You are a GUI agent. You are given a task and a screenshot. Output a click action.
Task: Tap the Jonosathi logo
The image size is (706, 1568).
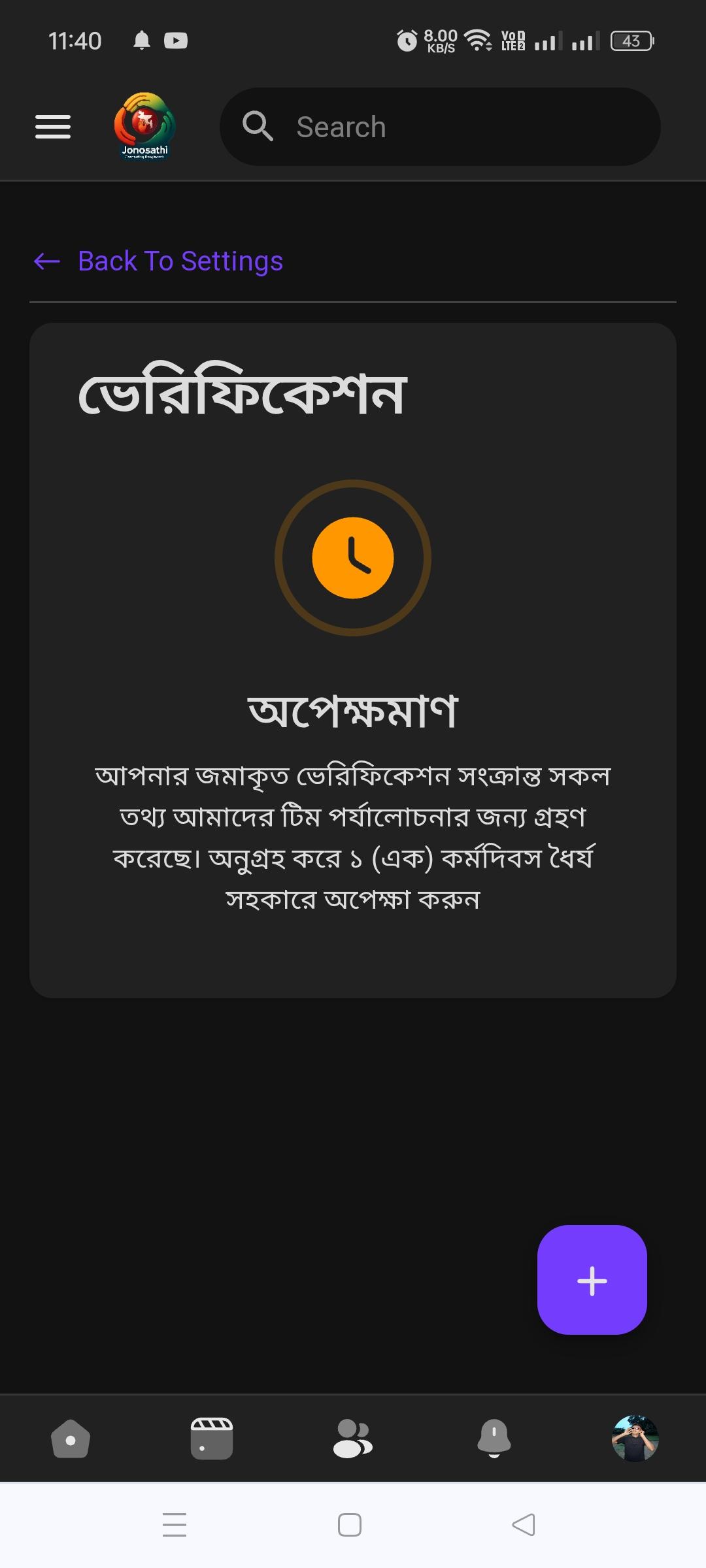pyautogui.click(x=144, y=127)
